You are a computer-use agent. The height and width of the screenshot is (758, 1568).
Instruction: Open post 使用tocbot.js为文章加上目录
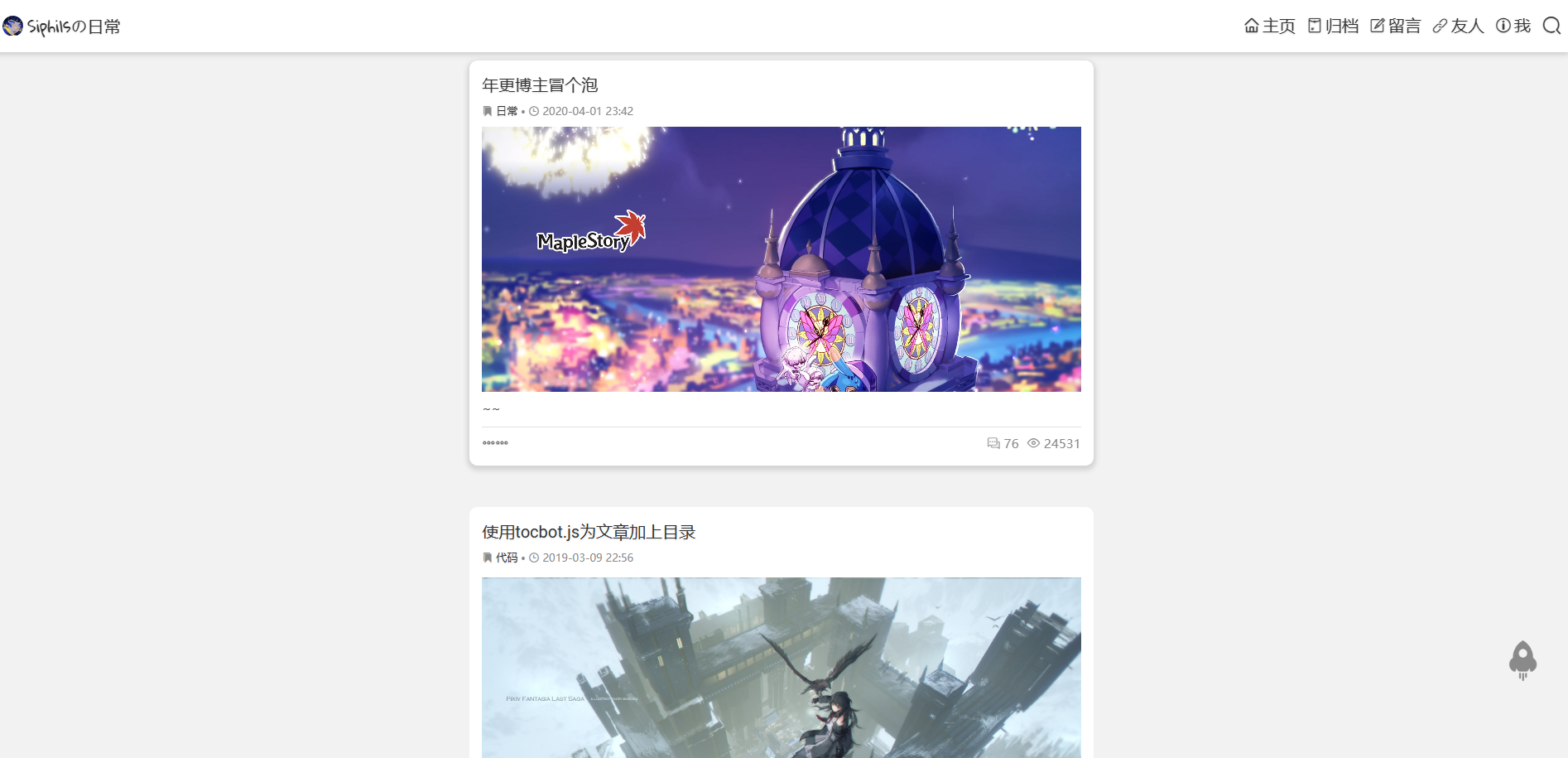589,532
